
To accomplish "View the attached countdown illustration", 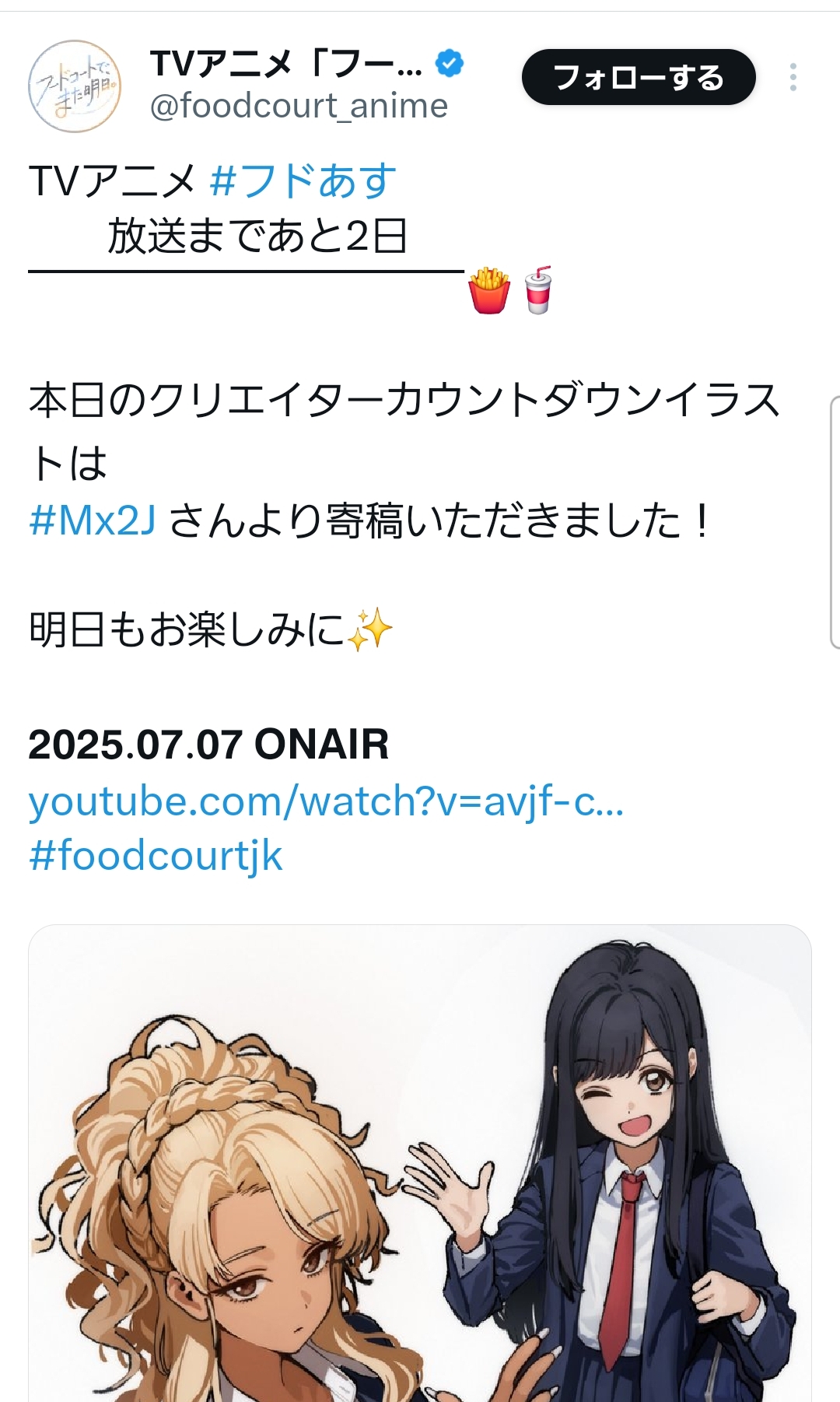I will 420,1164.
